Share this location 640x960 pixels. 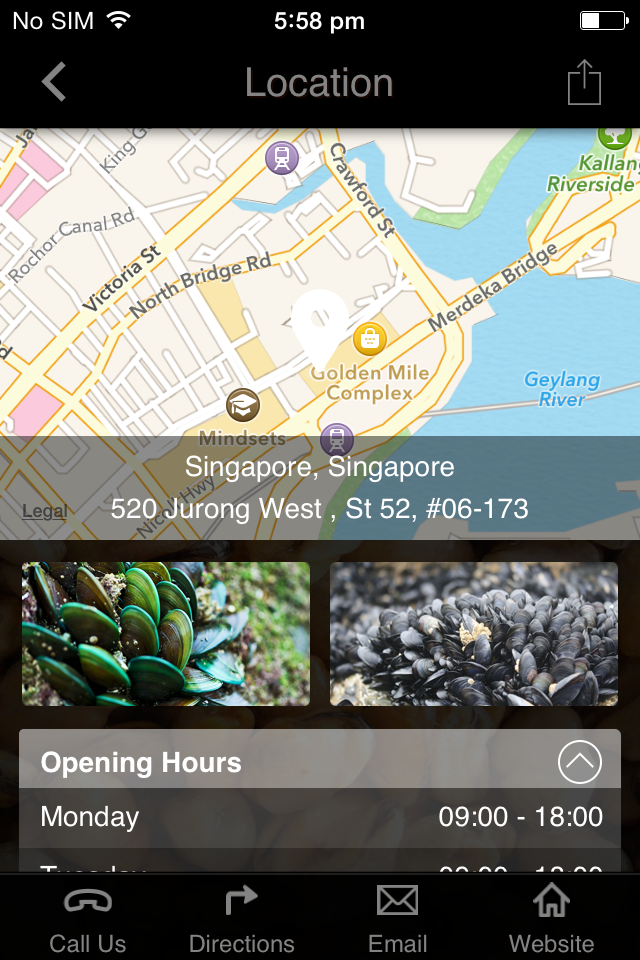coord(584,82)
